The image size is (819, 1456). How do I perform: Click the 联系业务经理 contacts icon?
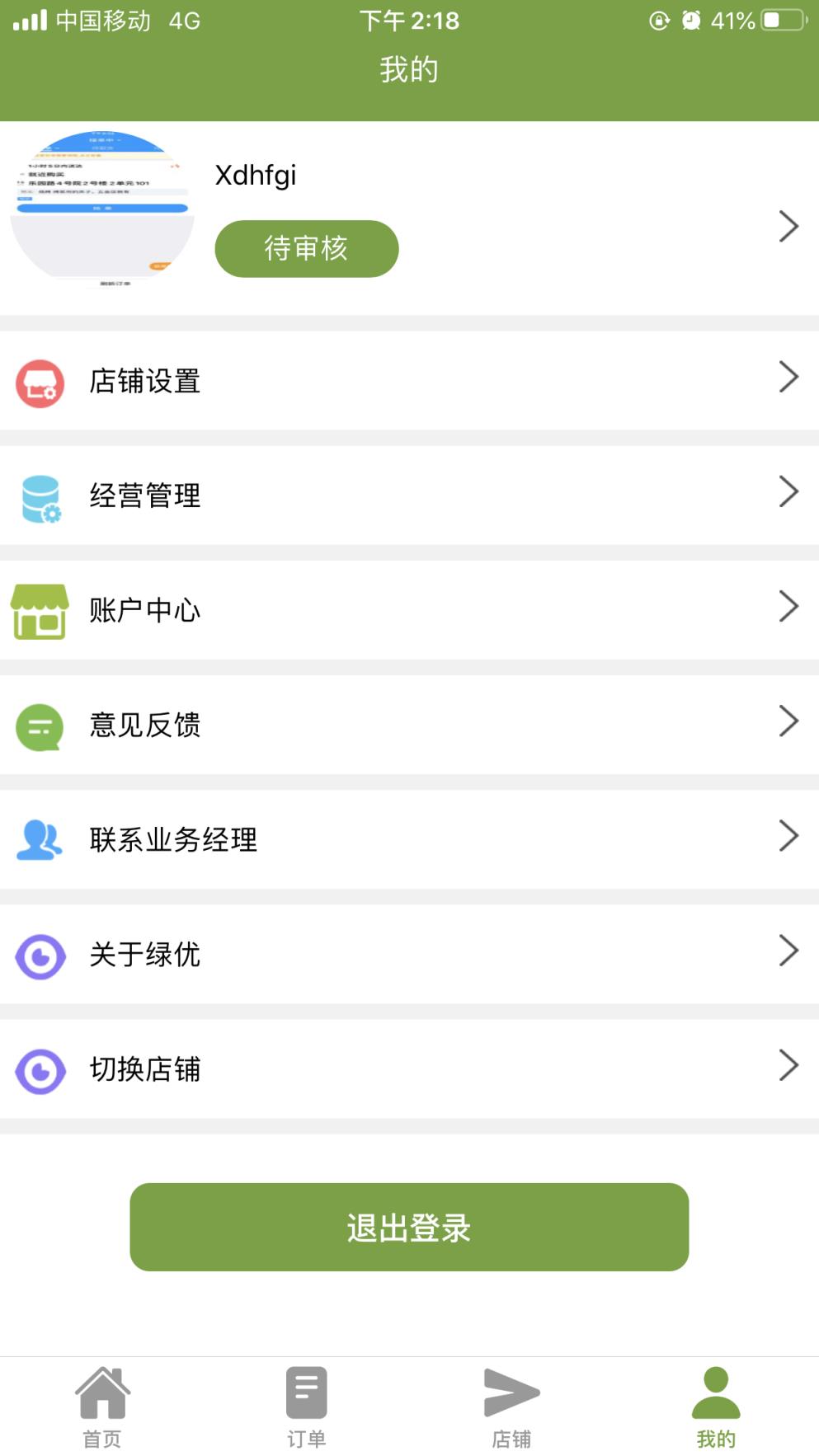tap(40, 840)
